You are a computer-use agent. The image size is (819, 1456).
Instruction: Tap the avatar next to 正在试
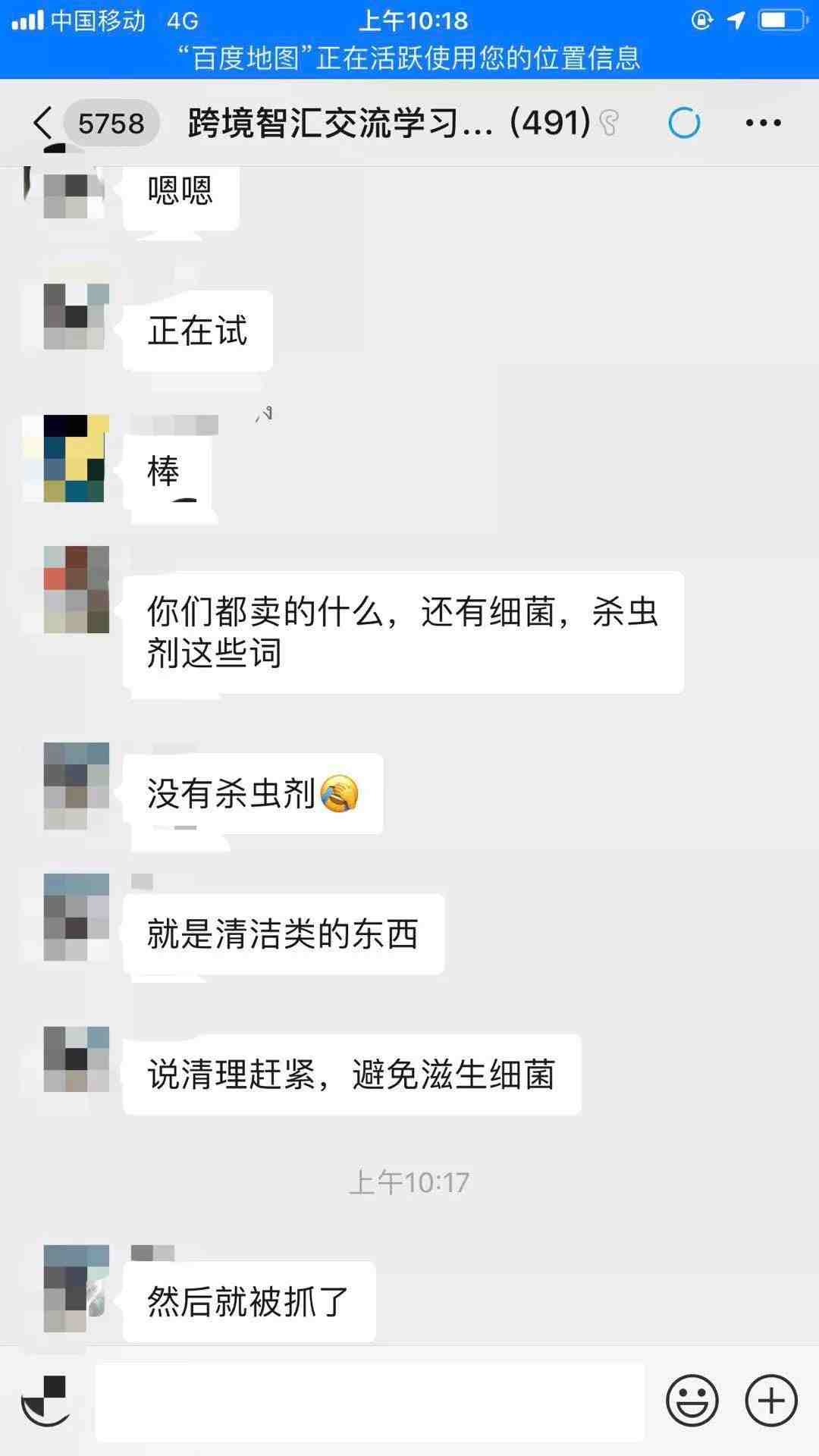tap(76, 316)
